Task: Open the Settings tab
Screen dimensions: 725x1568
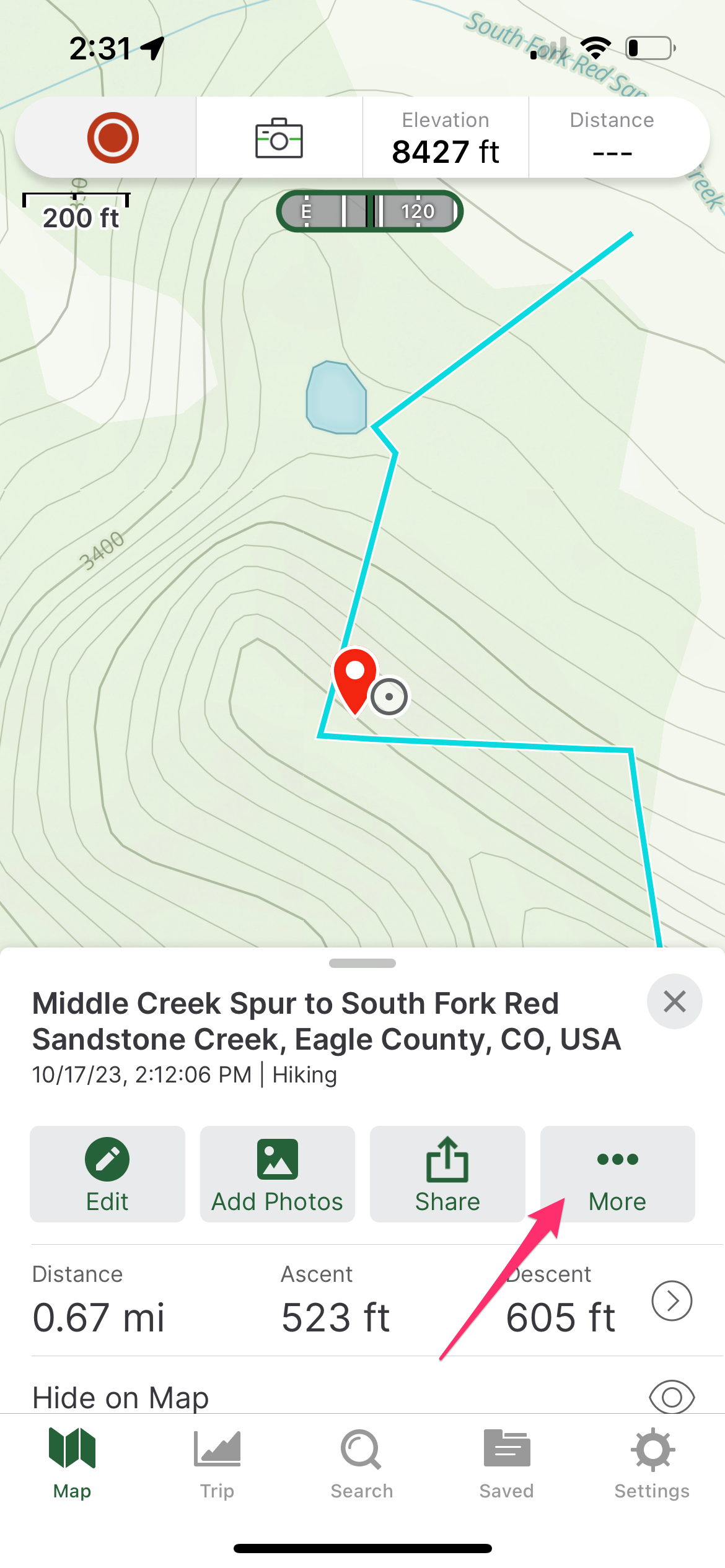Action: click(x=652, y=1463)
